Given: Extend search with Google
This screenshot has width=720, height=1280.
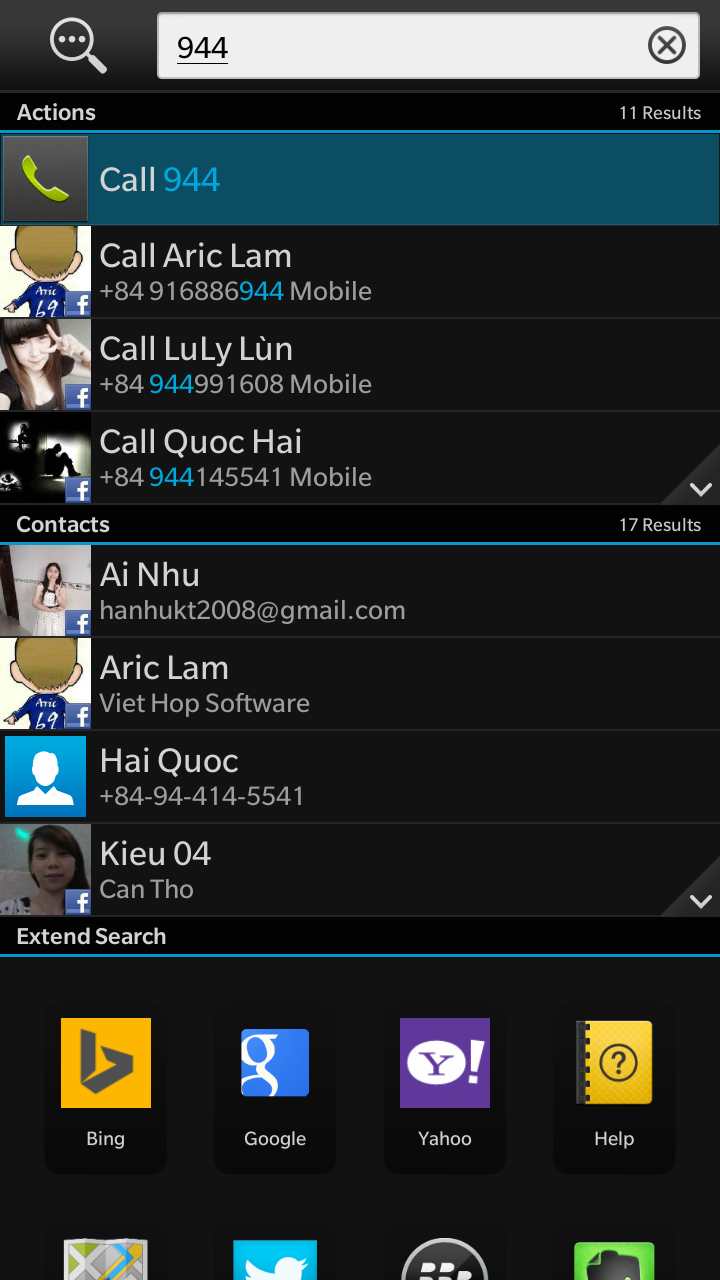Looking at the screenshot, I should point(275,1087).
